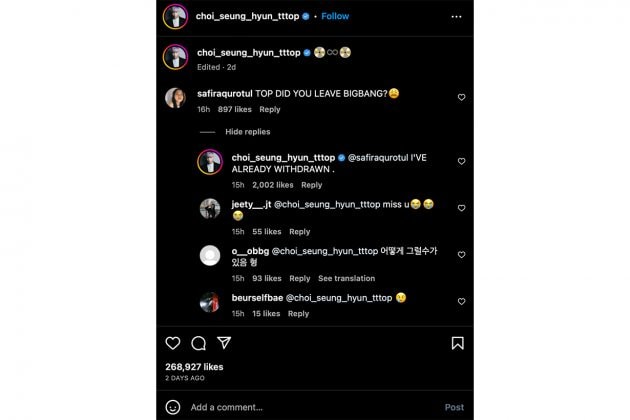This screenshot has height=420, width=630.
Task: Share this post via the paper plane
Action: coord(224,343)
